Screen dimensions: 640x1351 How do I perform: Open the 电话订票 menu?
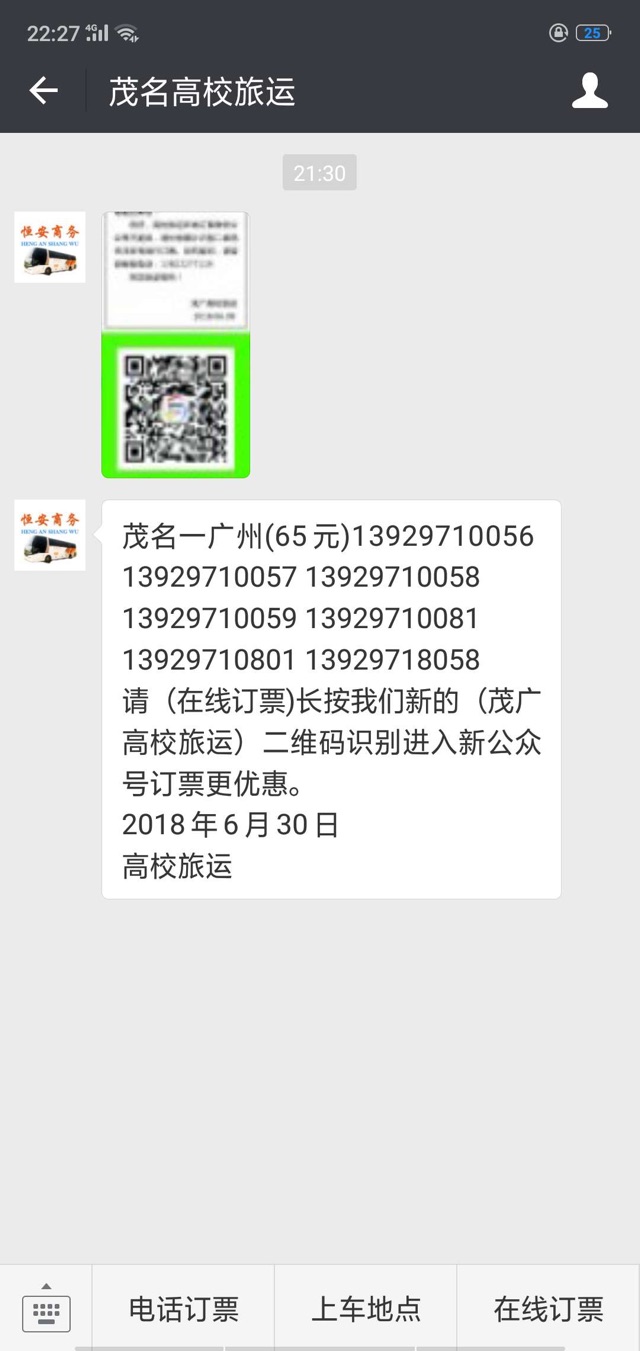click(184, 1309)
